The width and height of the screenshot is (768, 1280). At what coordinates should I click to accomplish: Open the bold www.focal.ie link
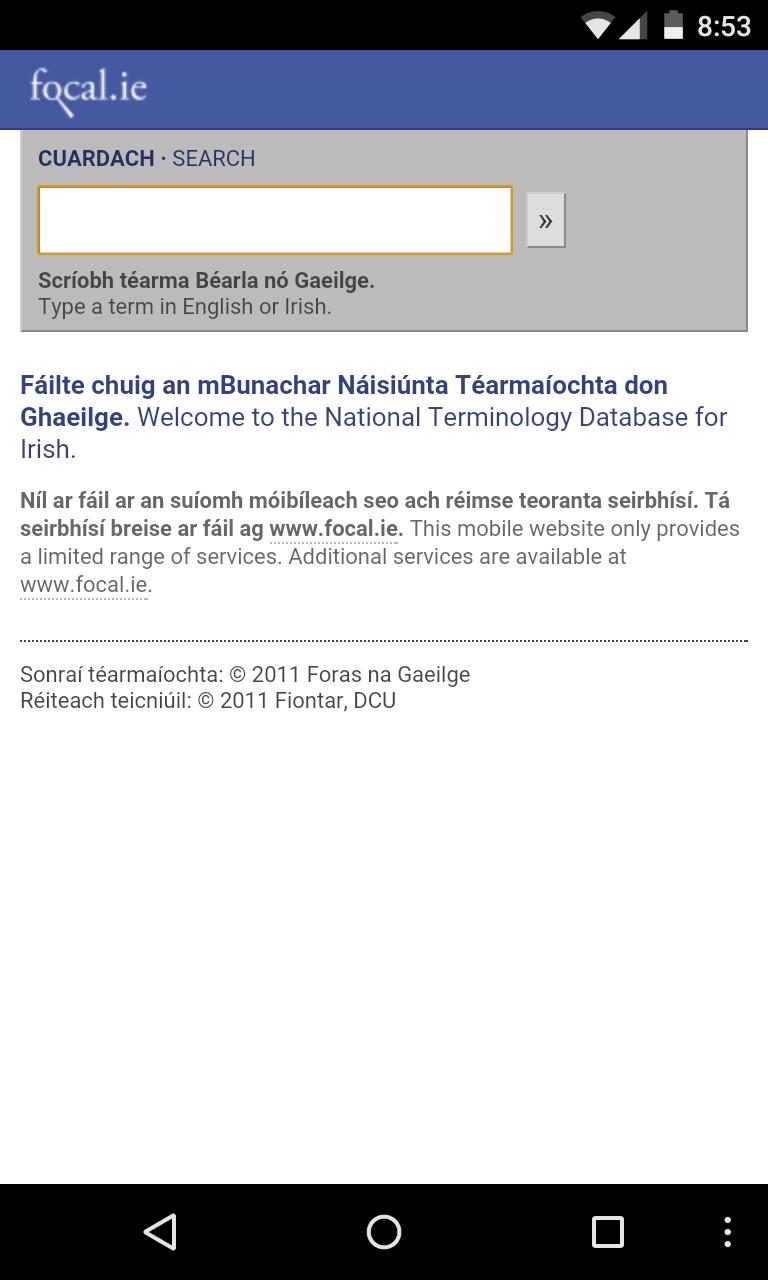click(334, 528)
